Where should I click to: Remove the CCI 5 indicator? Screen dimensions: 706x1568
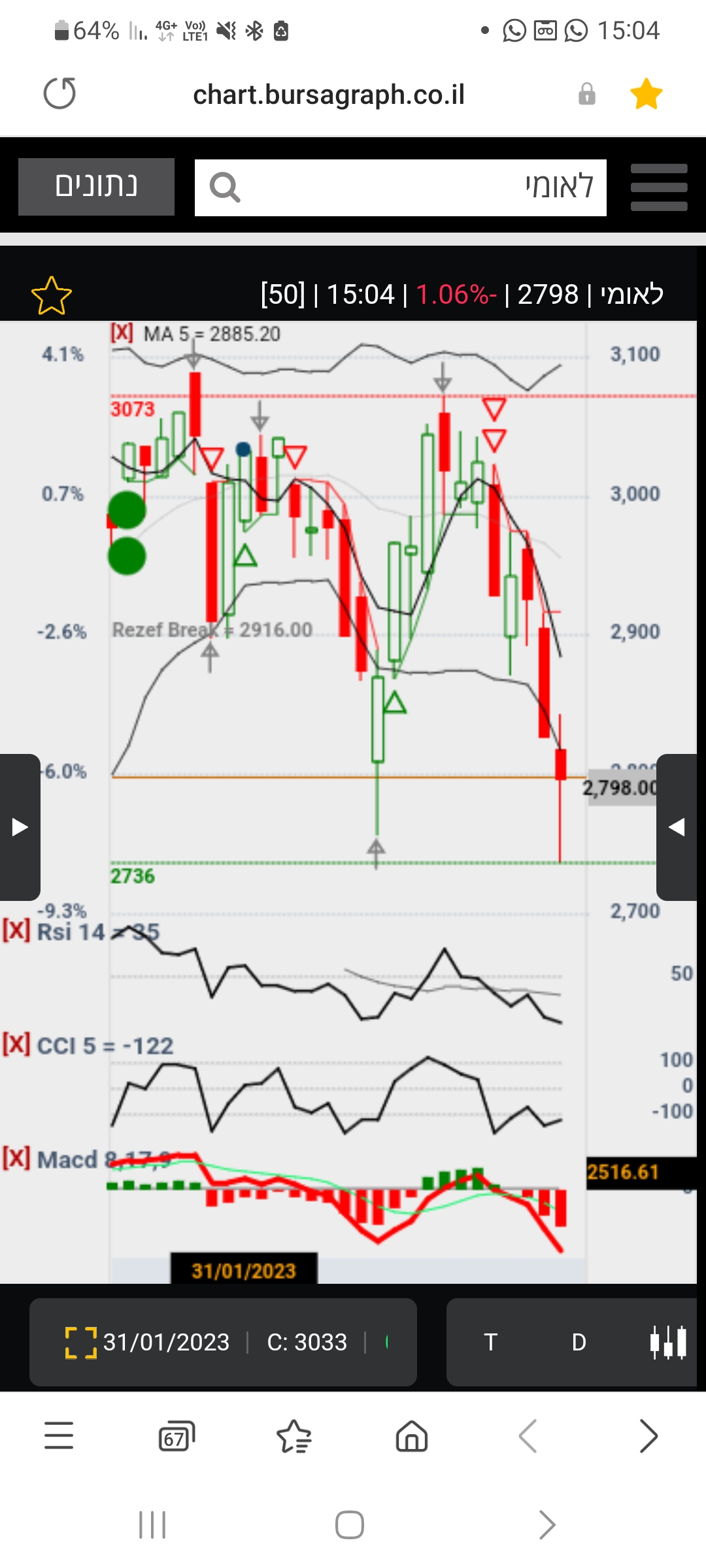(x=16, y=1045)
